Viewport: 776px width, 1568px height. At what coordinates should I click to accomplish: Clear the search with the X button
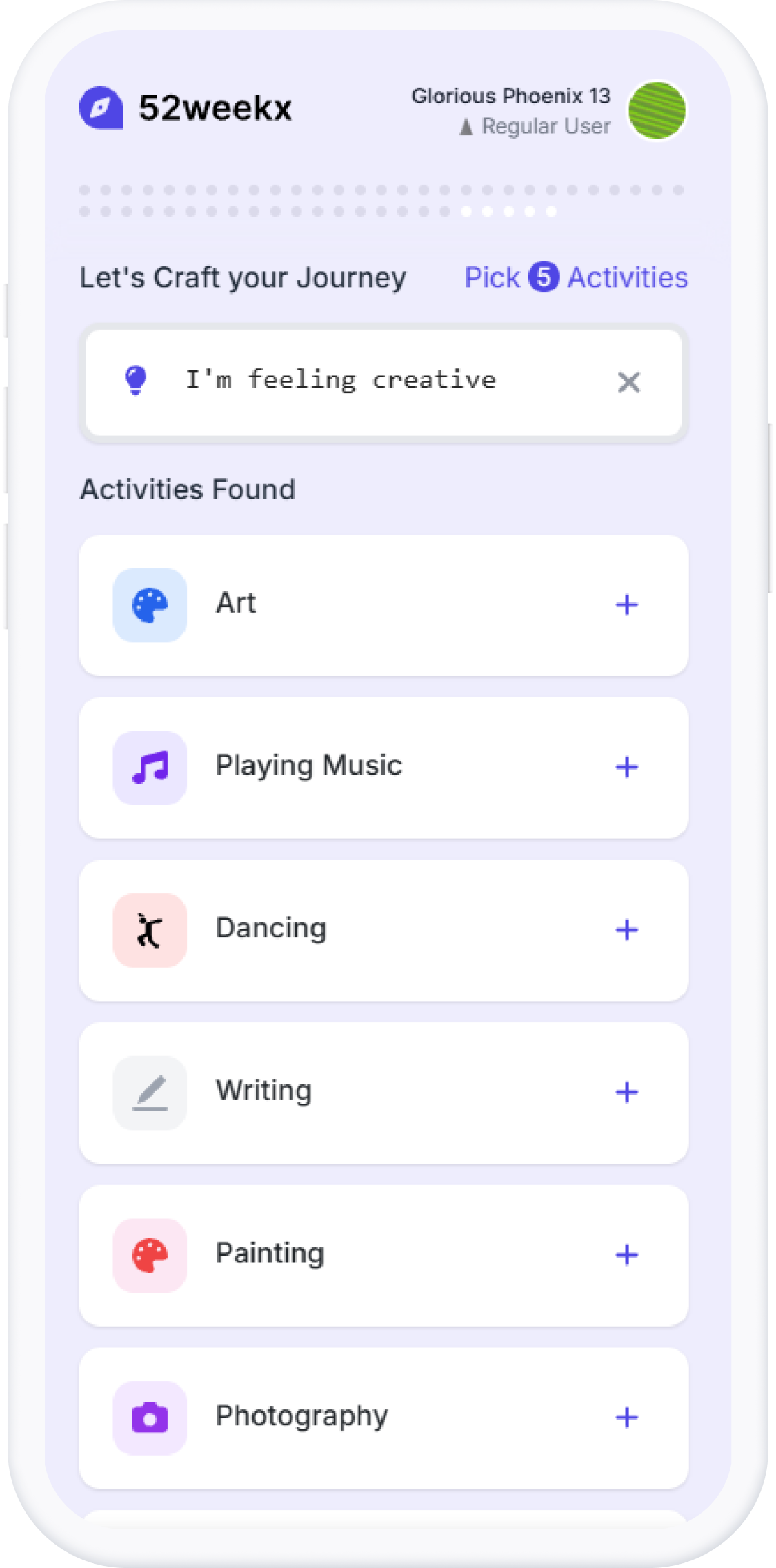pos(629,383)
